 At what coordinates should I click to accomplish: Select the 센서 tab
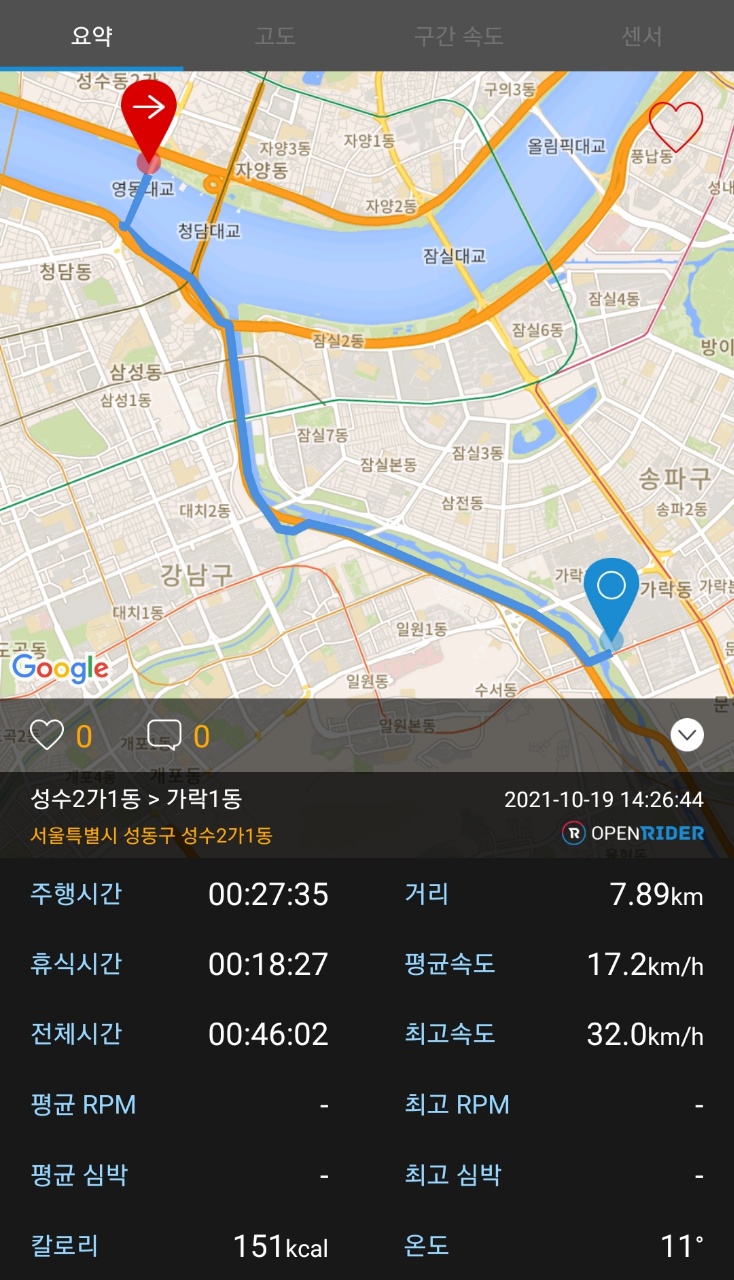point(642,37)
